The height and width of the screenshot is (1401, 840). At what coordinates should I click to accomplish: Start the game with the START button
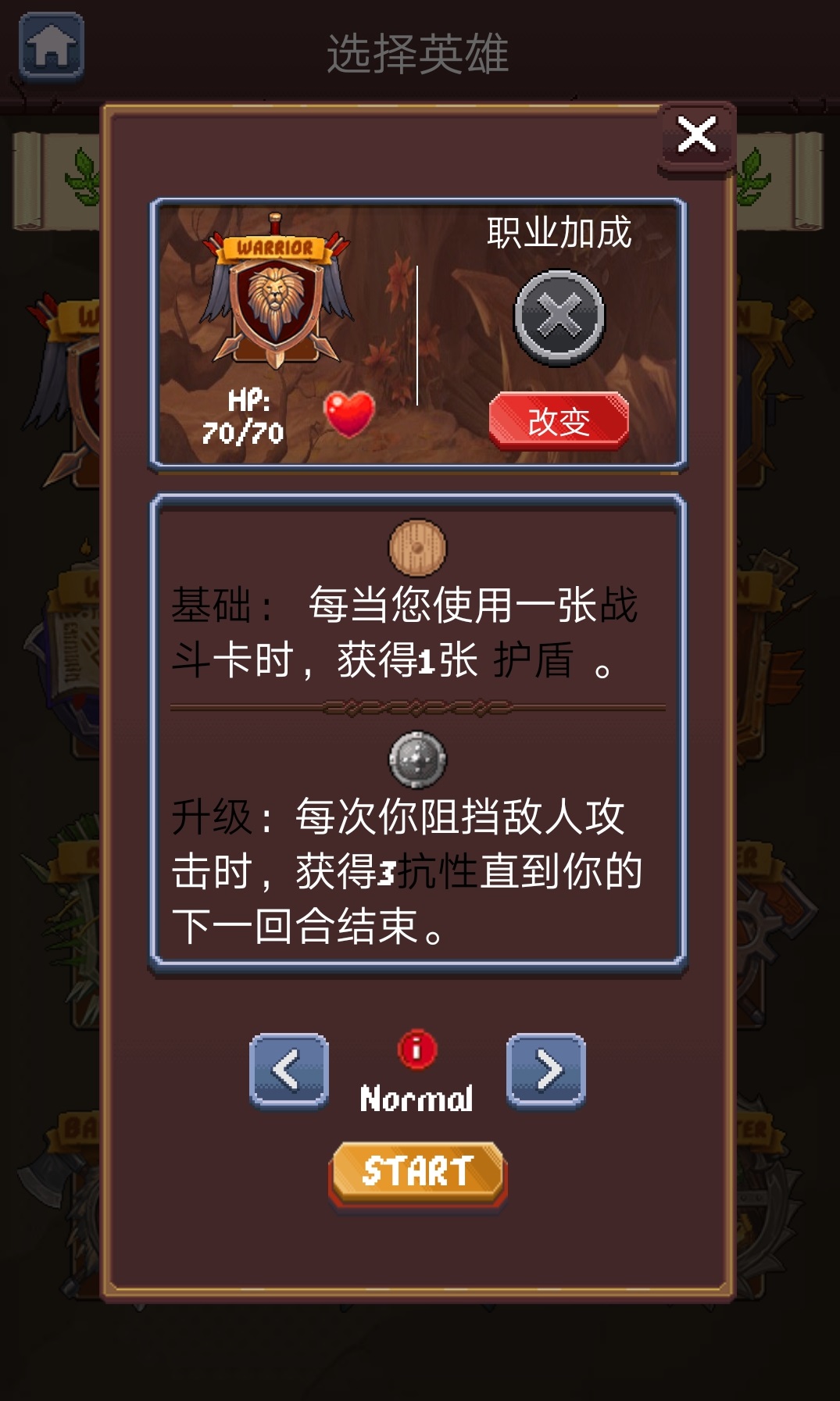pyautogui.click(x=418, y=1171)
